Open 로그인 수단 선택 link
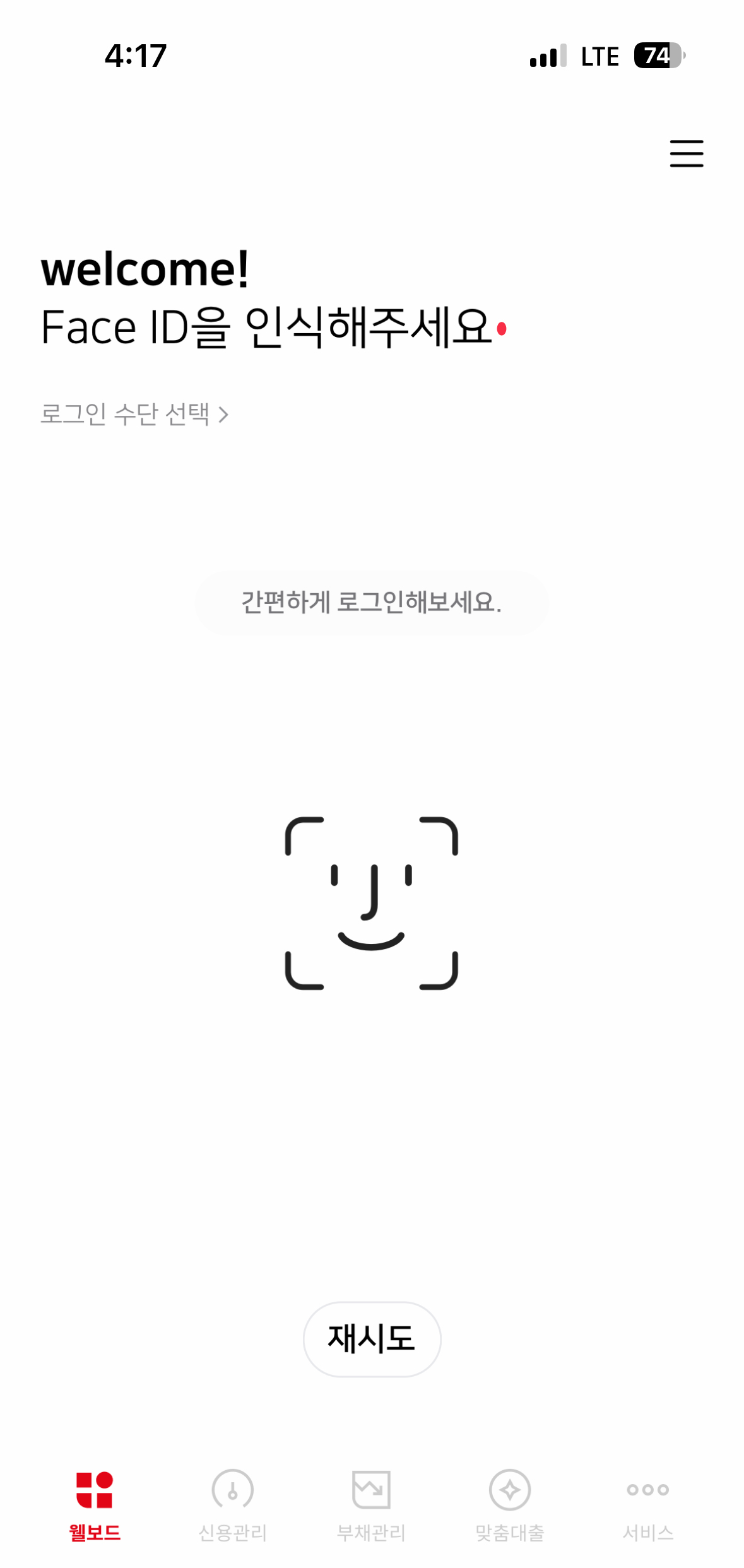Screen dimensions: 744x1568 point(134,415)
